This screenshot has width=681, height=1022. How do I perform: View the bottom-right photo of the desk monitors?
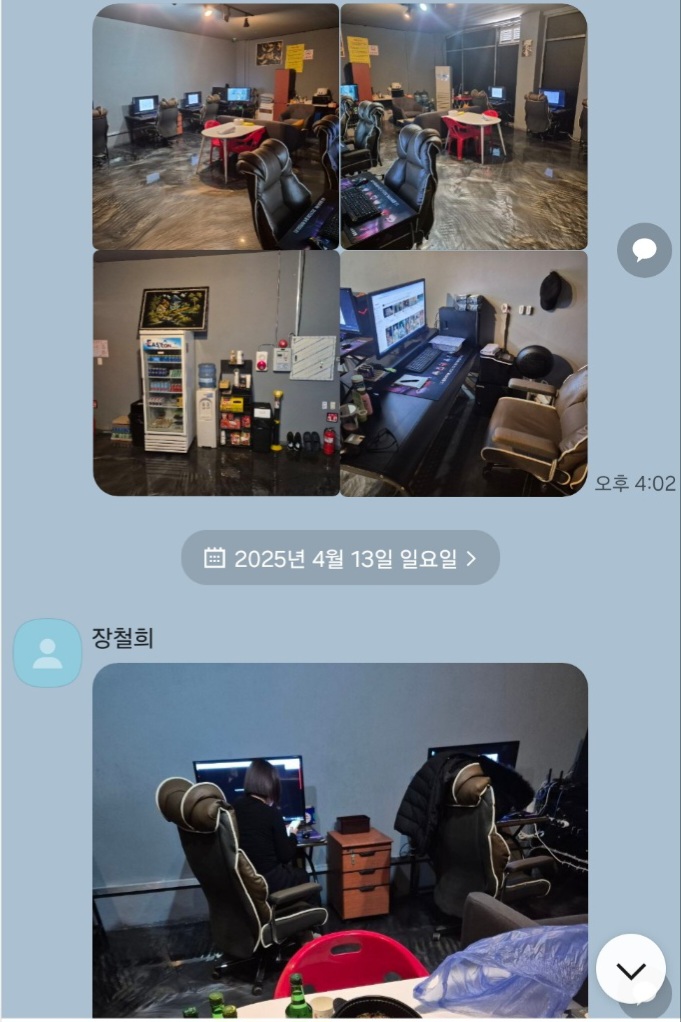463,373
